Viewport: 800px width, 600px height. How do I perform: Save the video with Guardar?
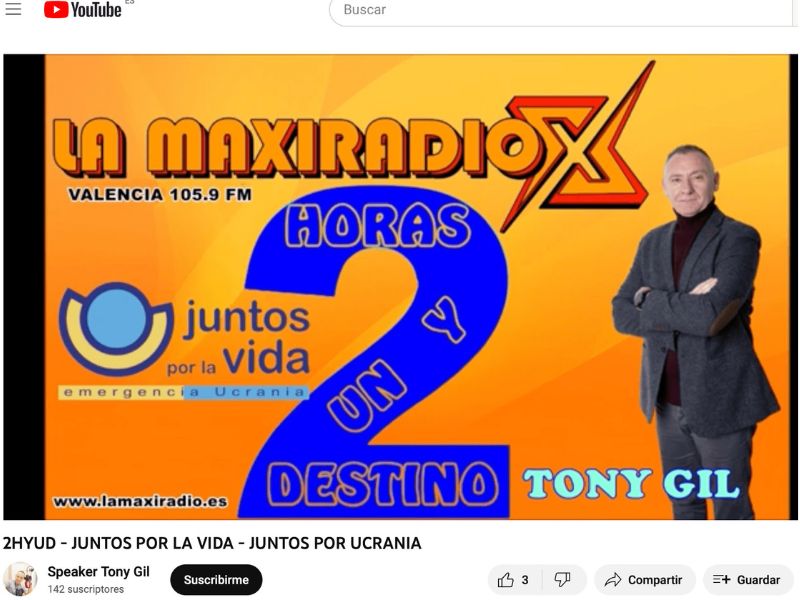[748, 580]
